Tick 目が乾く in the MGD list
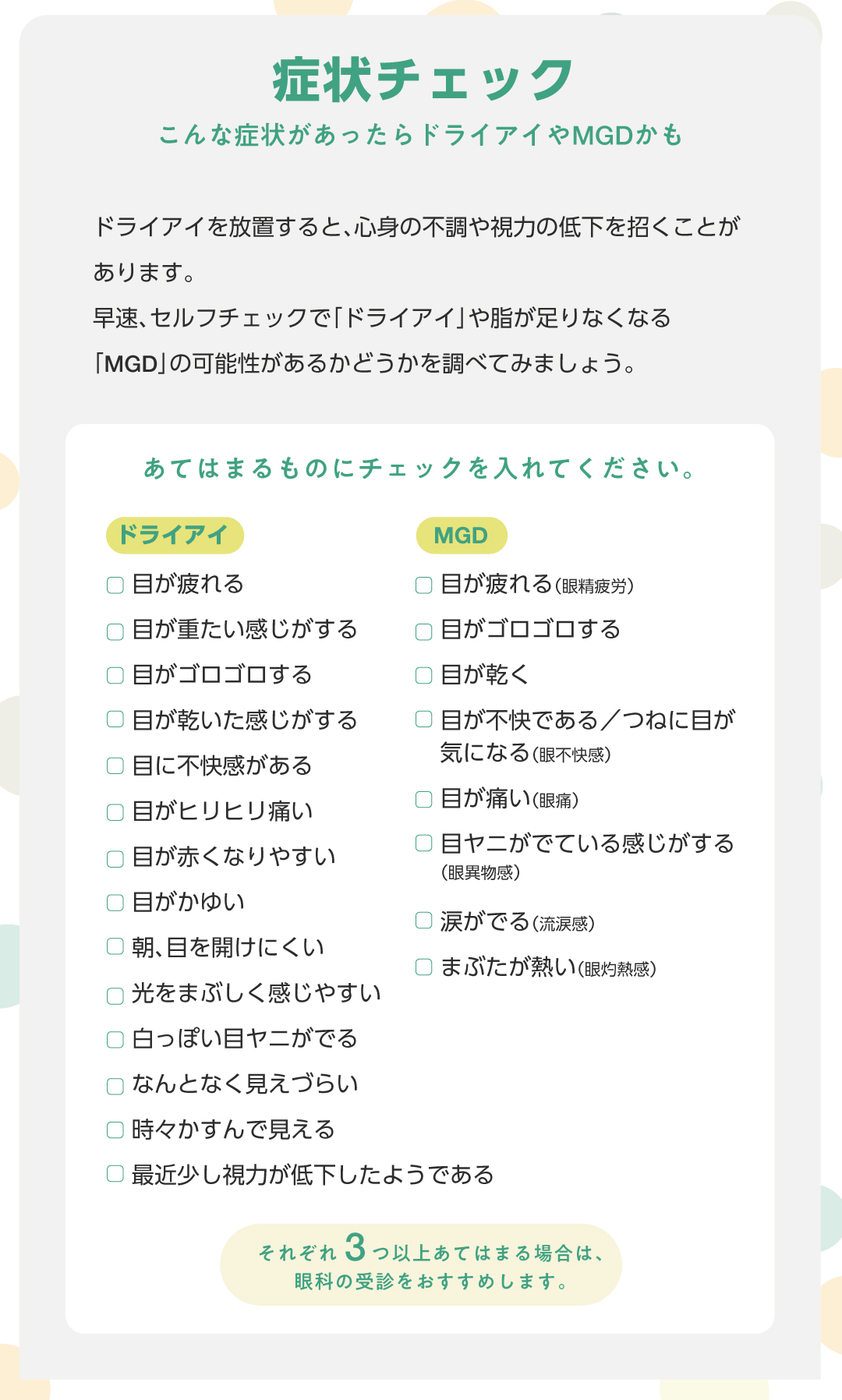This screenshot has width=842, height=1400. tap(424, 675)
